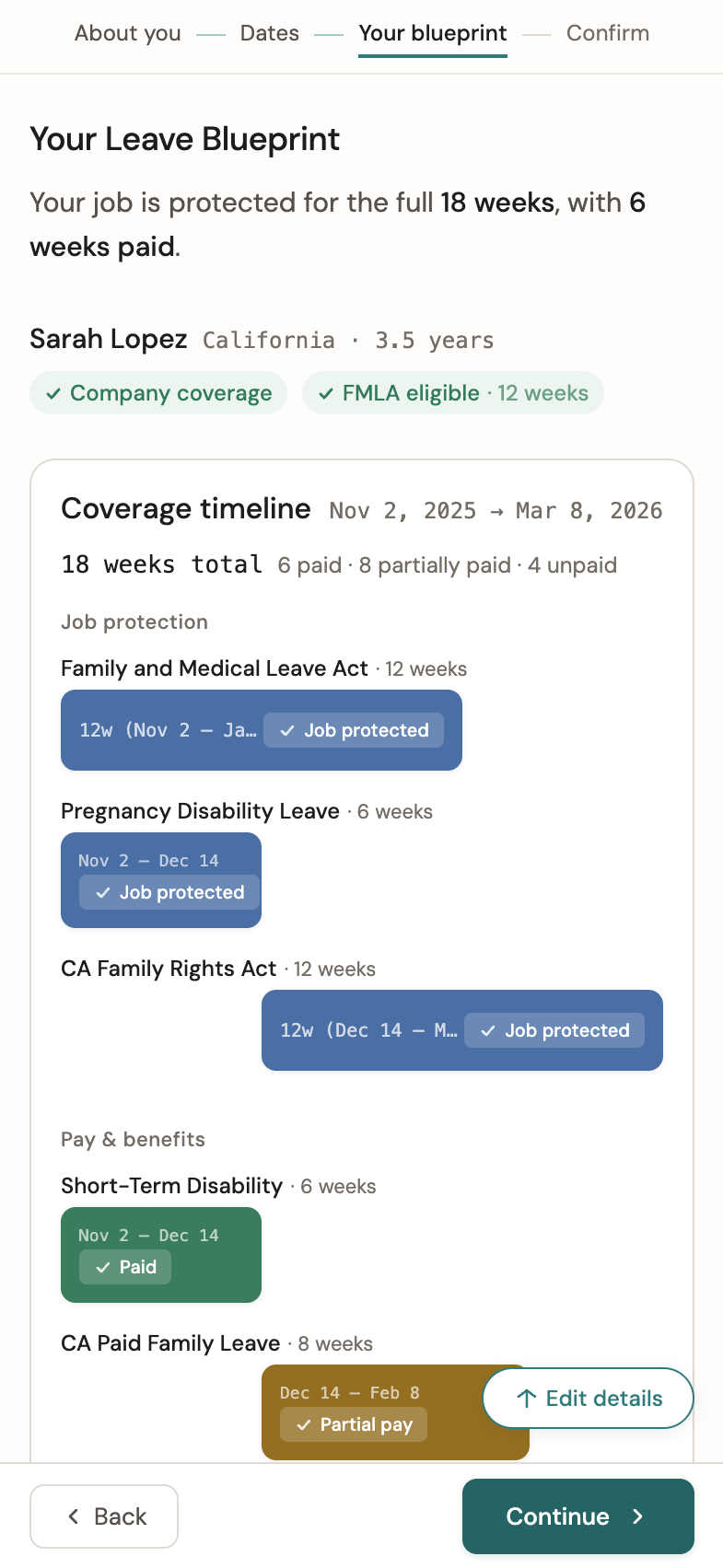Select the Job protected check on Pregnancy Disability bar
The image size is (723, 1568).
pos(101,892)
